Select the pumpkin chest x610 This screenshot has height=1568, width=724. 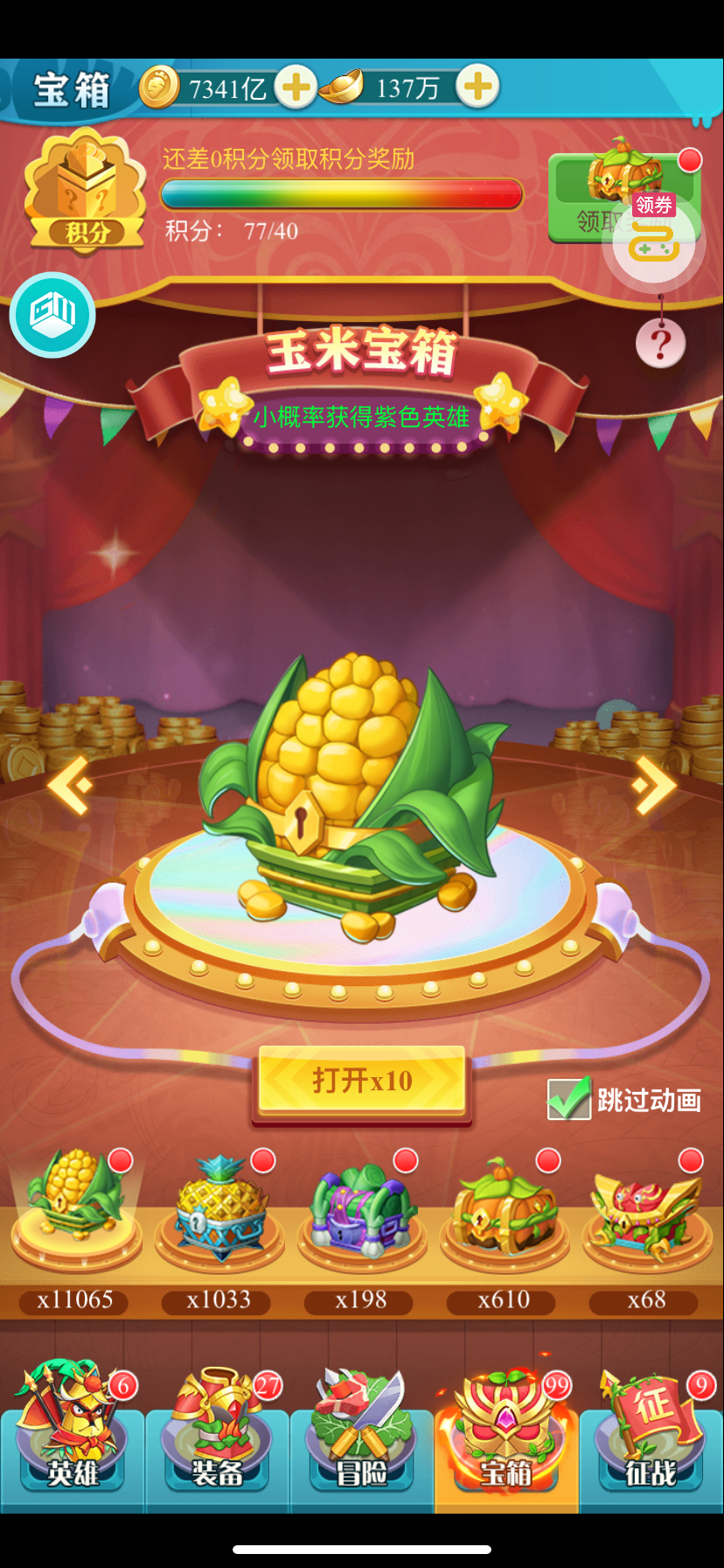[x=504, y=1204]
